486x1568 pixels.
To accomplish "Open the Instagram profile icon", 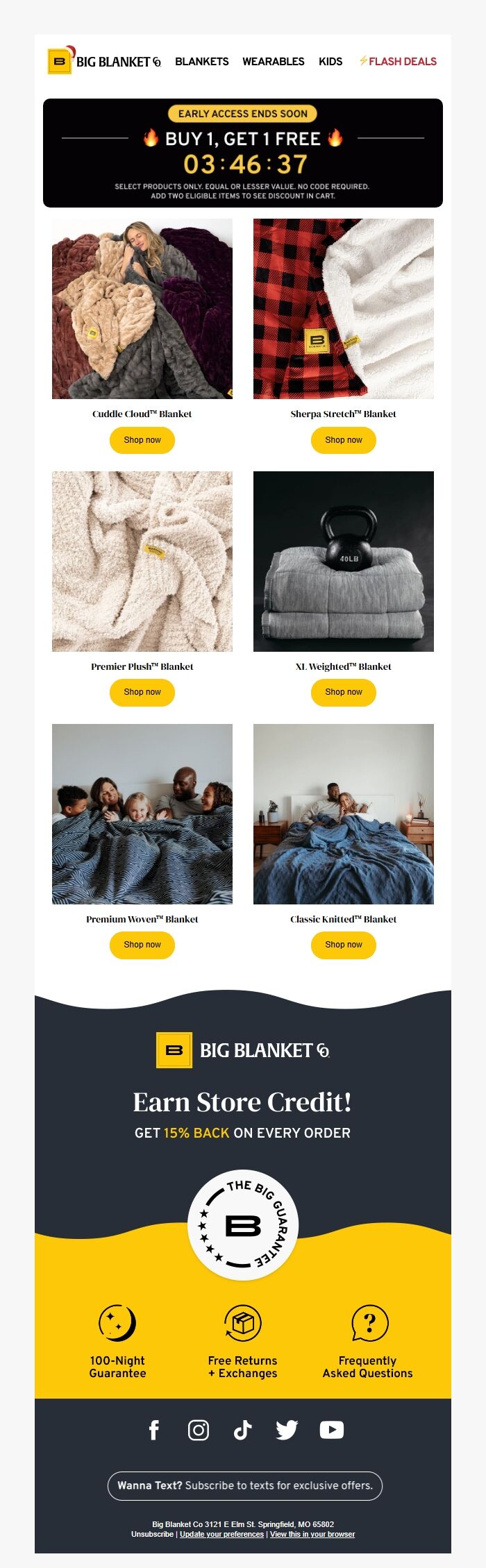I will pyautogui.click(x=199, y=1430).
